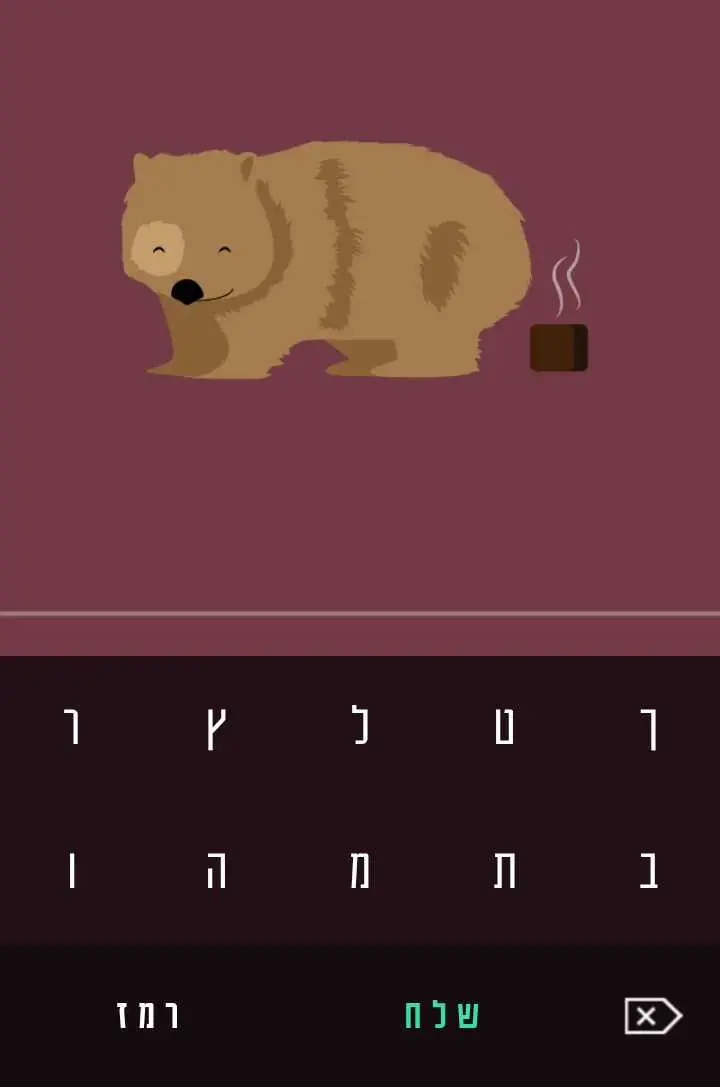Pick the letter ה
The height and width of the screenshot is (1087, 720).
click(216, 871)
